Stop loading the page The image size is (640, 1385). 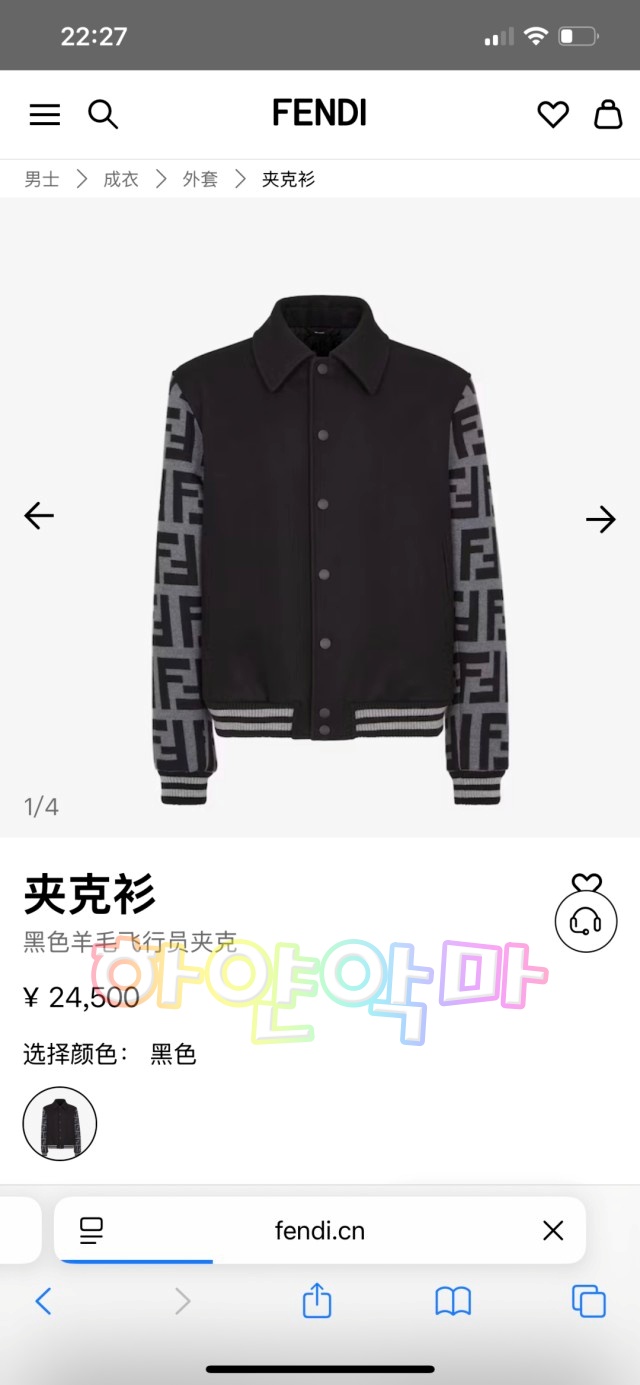coord(553,1231)
